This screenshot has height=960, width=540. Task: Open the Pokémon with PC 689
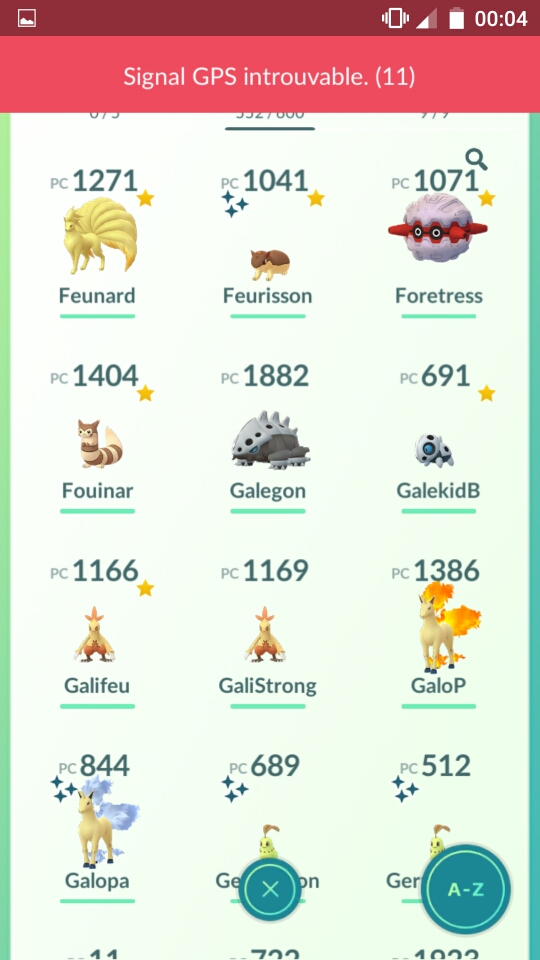[268, 808]
